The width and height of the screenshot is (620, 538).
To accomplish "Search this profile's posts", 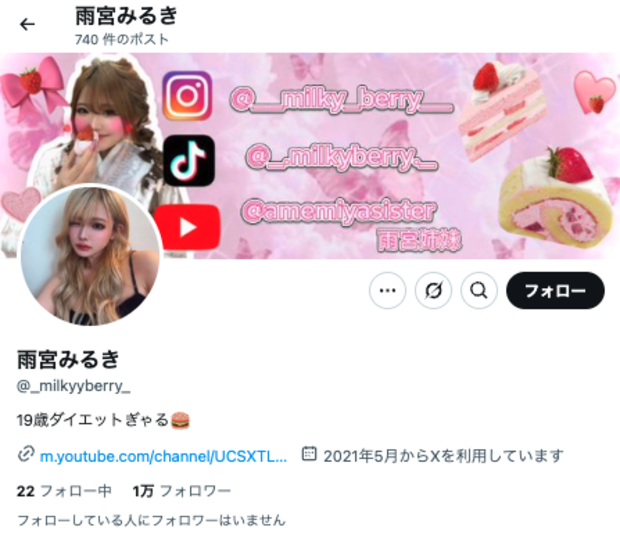I will click(479, 291).
